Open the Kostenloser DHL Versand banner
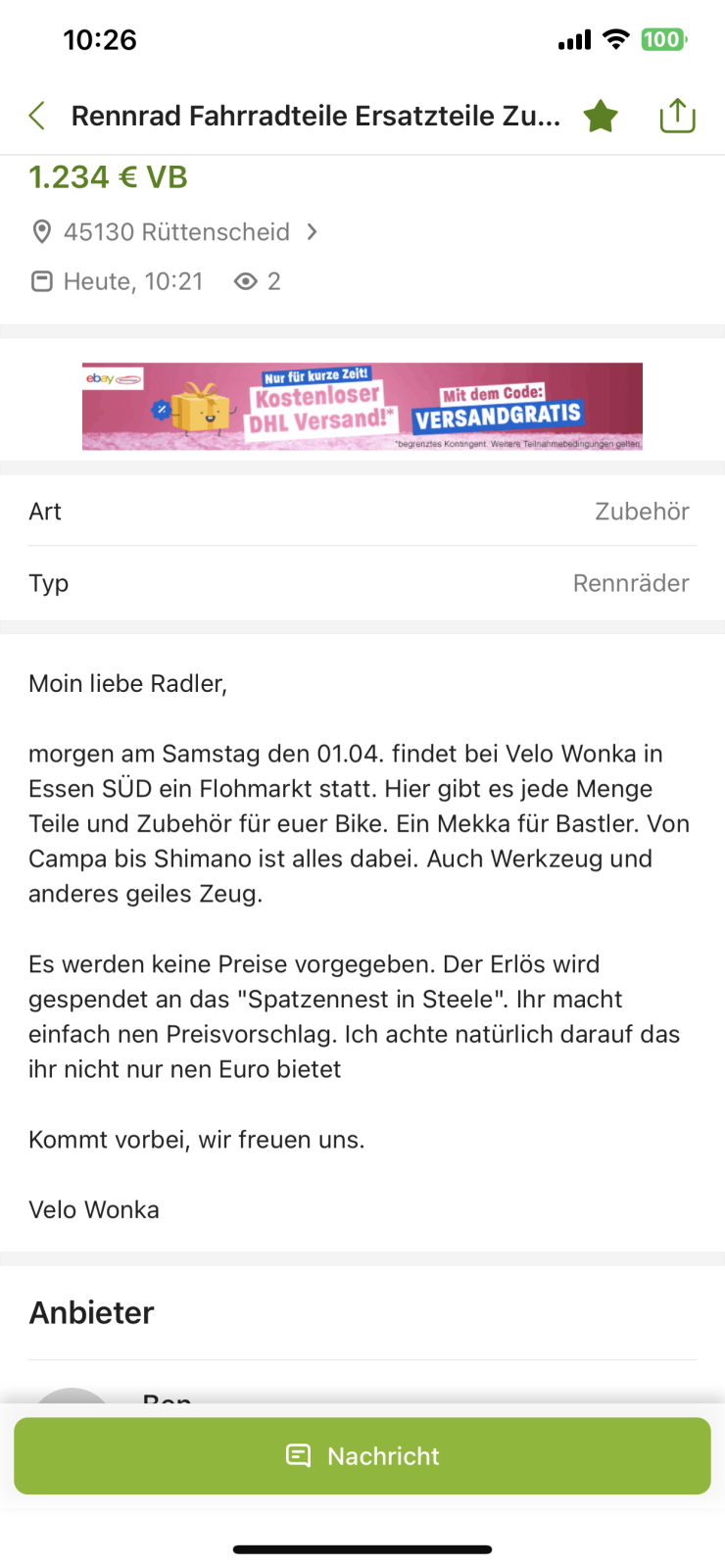Image resolution: width=725 pixels, height=1568 pixels. (362, 407)
